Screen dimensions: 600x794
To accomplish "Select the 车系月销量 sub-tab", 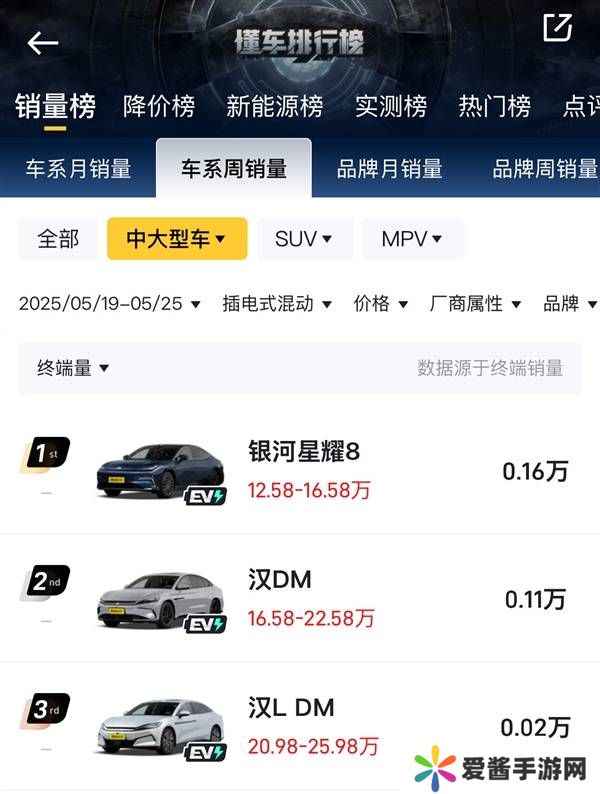I will coord(78,169).
